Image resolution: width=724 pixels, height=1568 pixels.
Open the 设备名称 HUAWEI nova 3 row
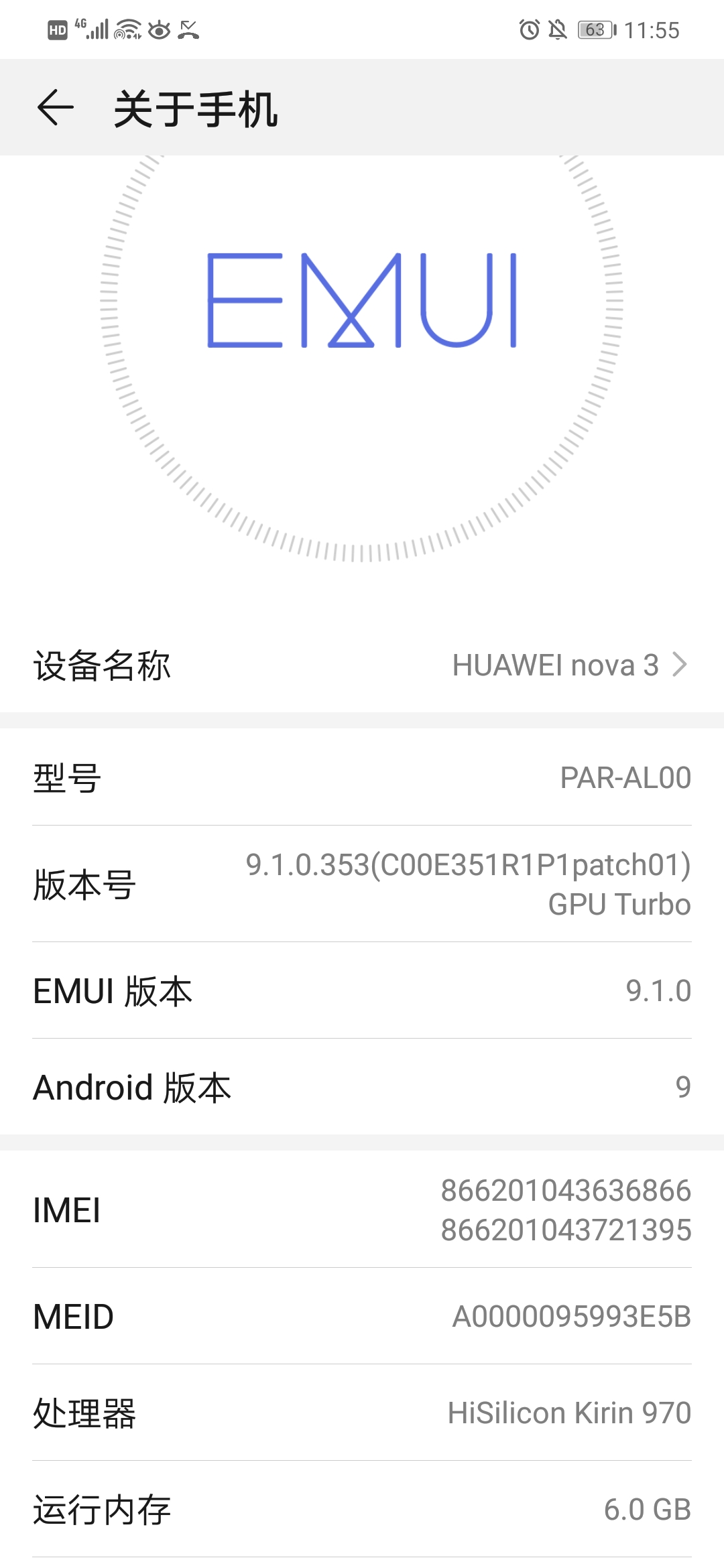[362, 665]
